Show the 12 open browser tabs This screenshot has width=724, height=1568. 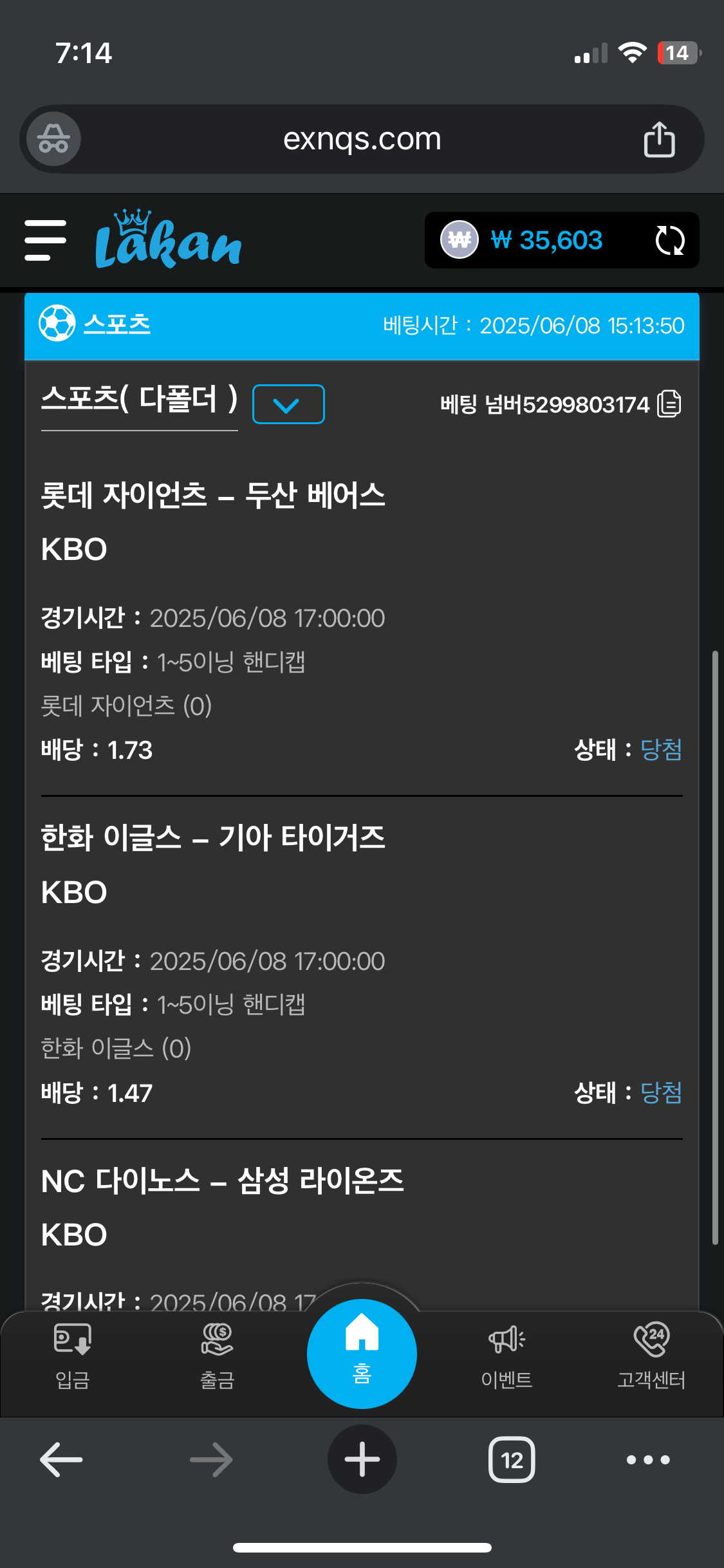pos(512,1460)
